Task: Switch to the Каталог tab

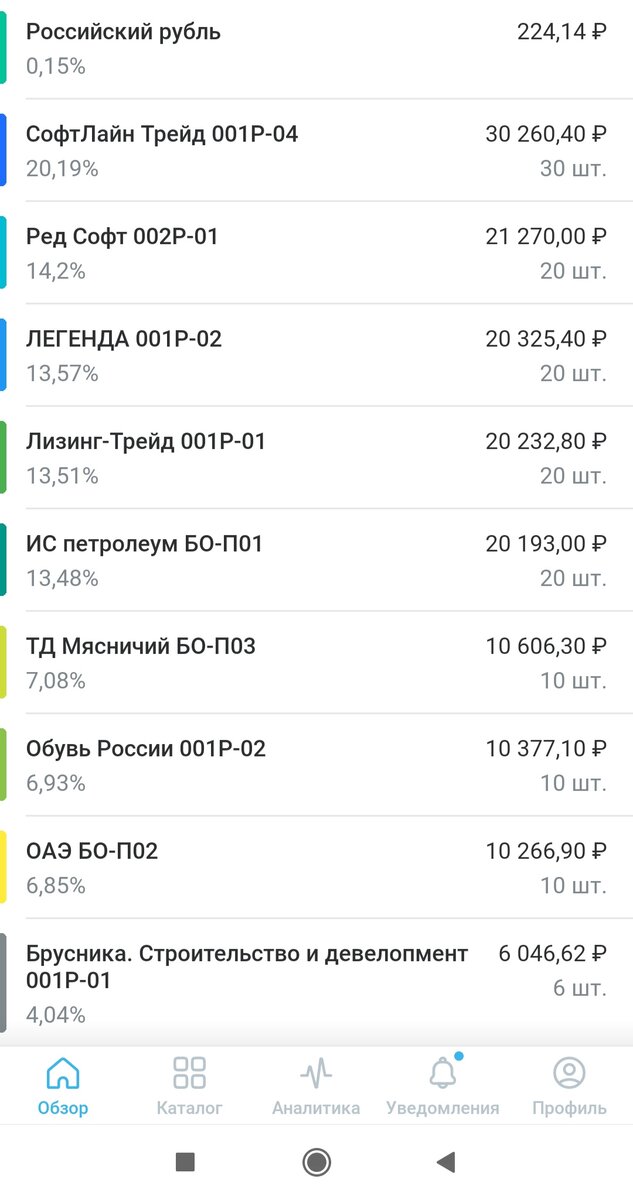Action: (x=189, y=1086)
